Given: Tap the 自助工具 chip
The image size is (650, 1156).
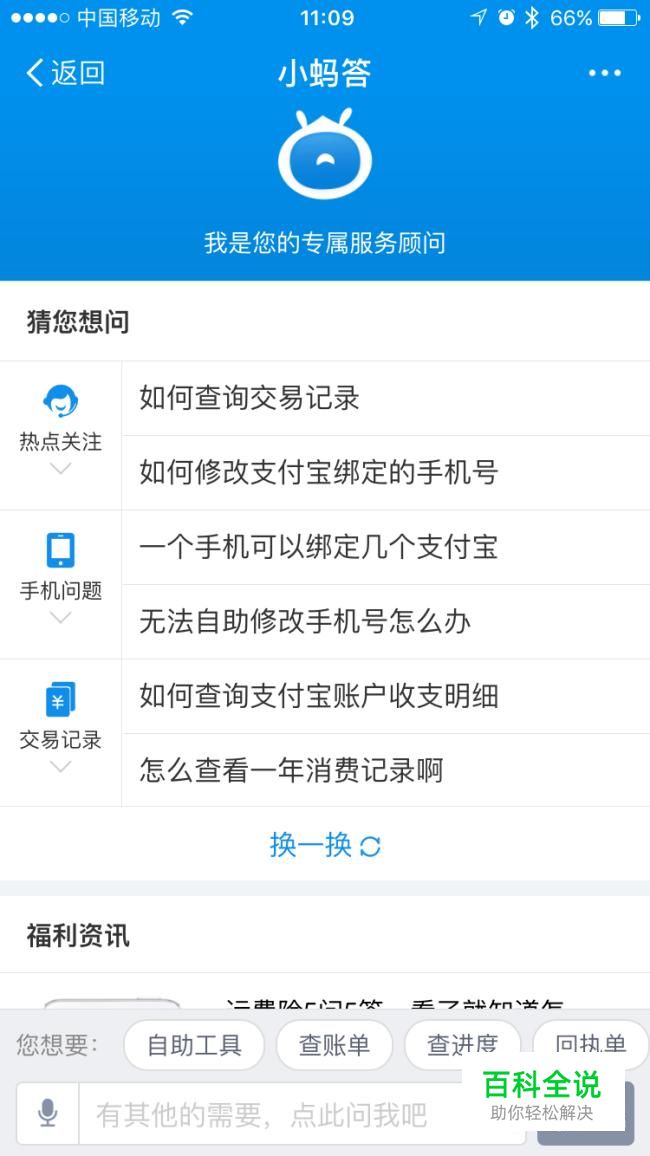Looking at the screenshot, I should tap(194, 1045).
